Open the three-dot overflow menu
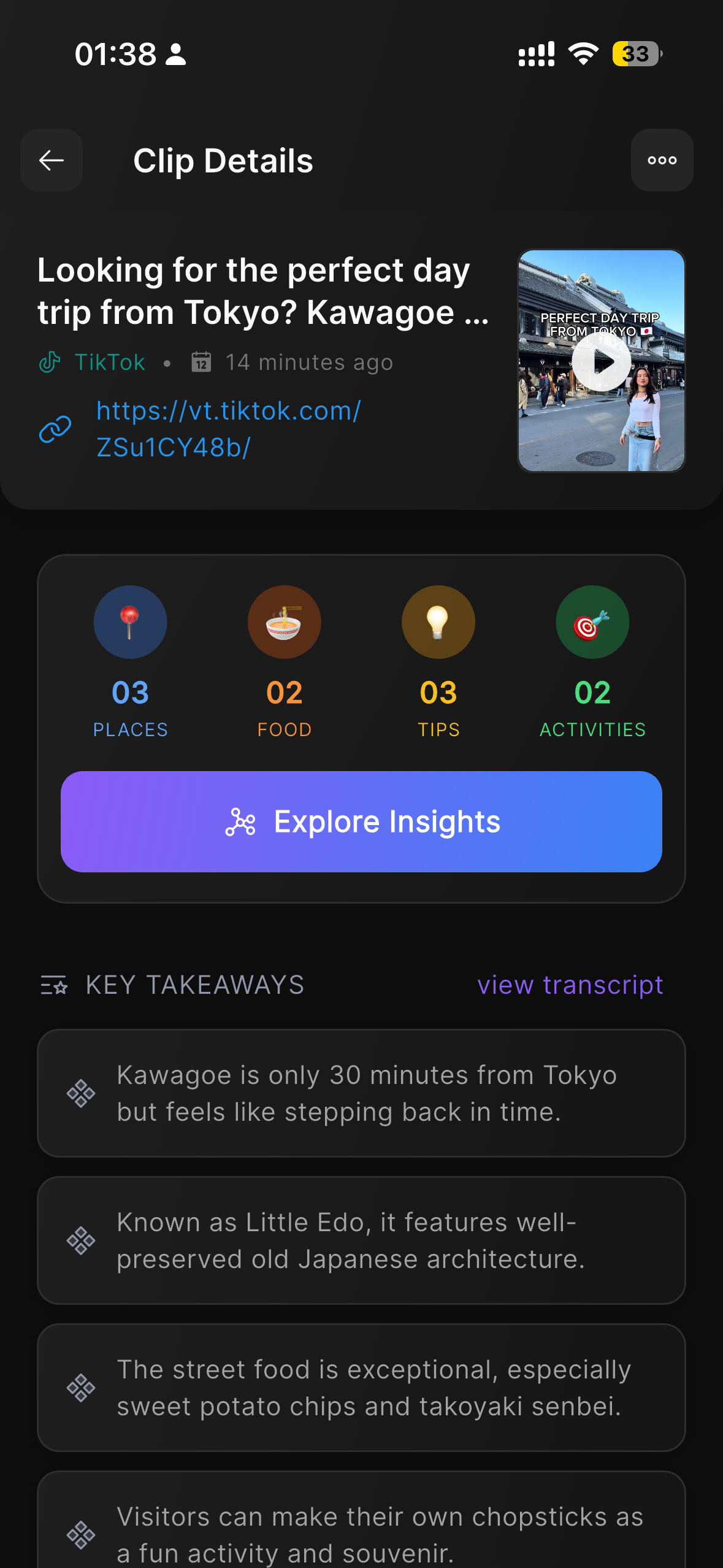This screenshot has height=1568, width=723. (x=662, y=160)
